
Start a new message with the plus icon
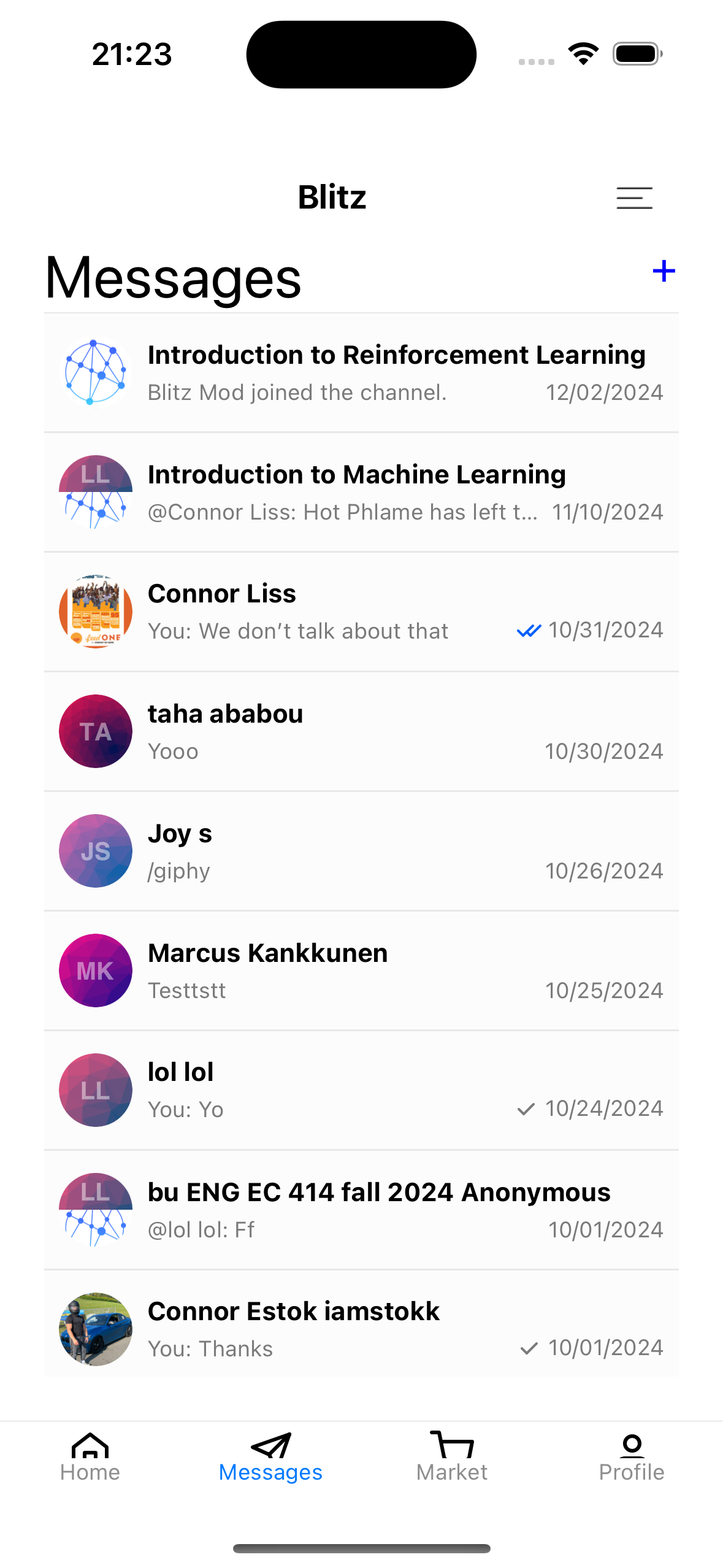[664, 271]
